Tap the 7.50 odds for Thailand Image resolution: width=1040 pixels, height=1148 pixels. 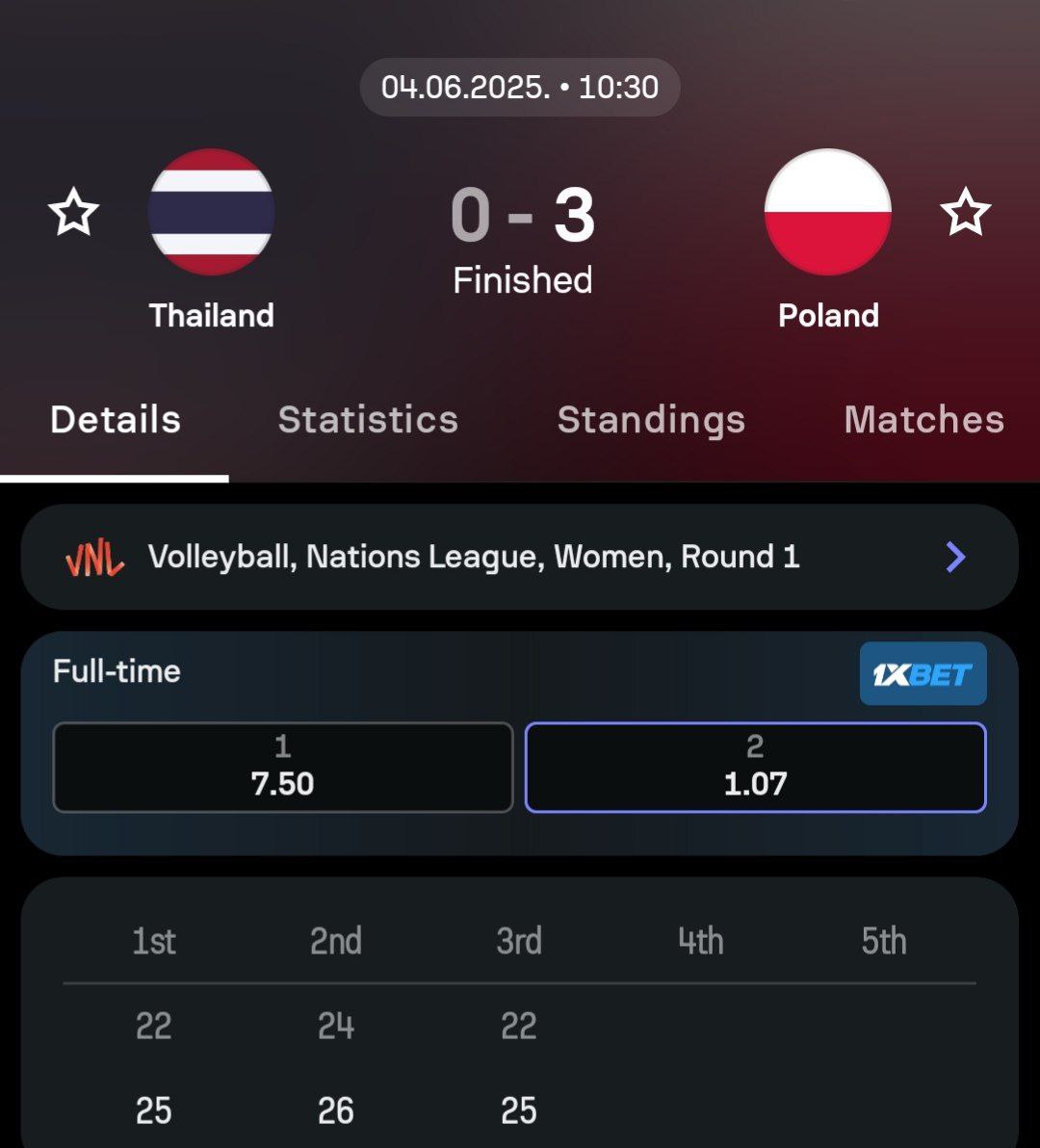point(283,768)
